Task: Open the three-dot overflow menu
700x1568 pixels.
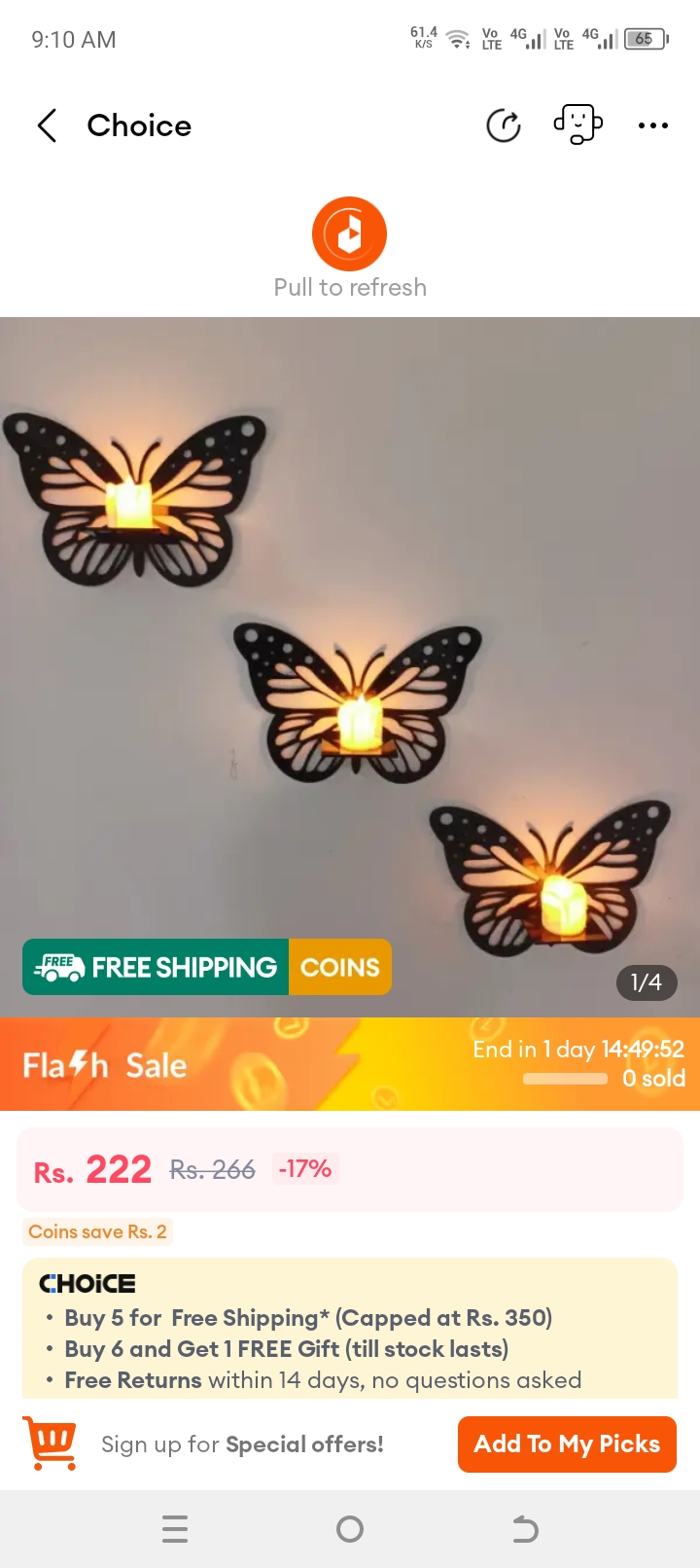Action: pyautogui.click(x=652, y=125)
